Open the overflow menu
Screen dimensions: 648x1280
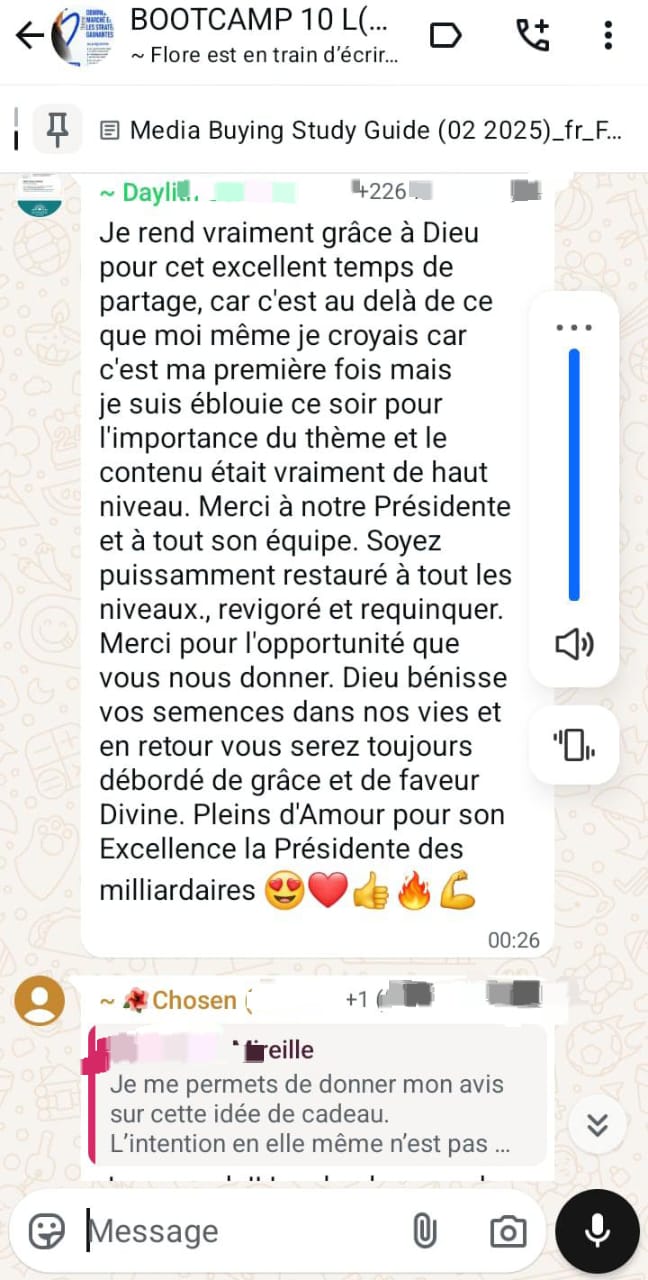(x=608, y=36)
